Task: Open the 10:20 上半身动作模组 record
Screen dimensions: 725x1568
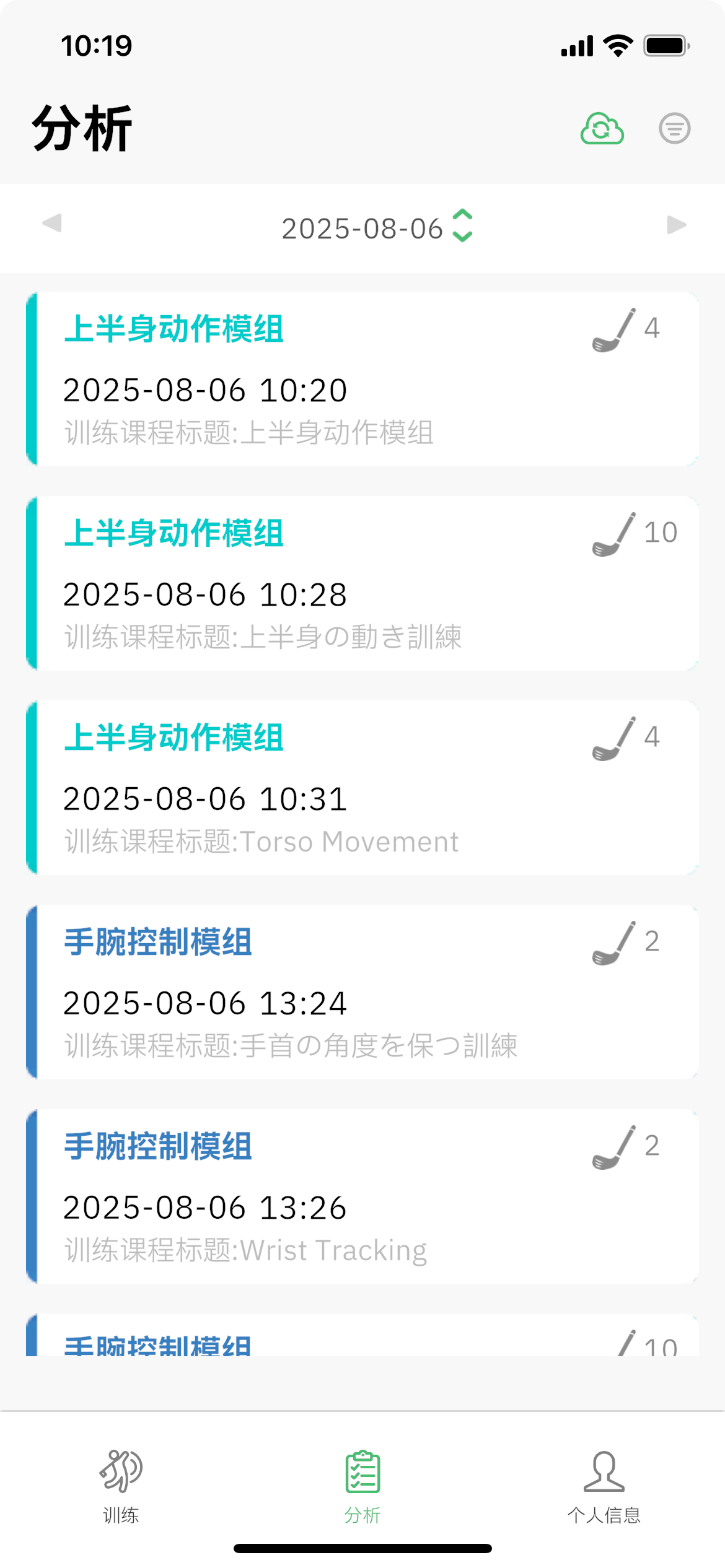Action: (x=362, y=379)
